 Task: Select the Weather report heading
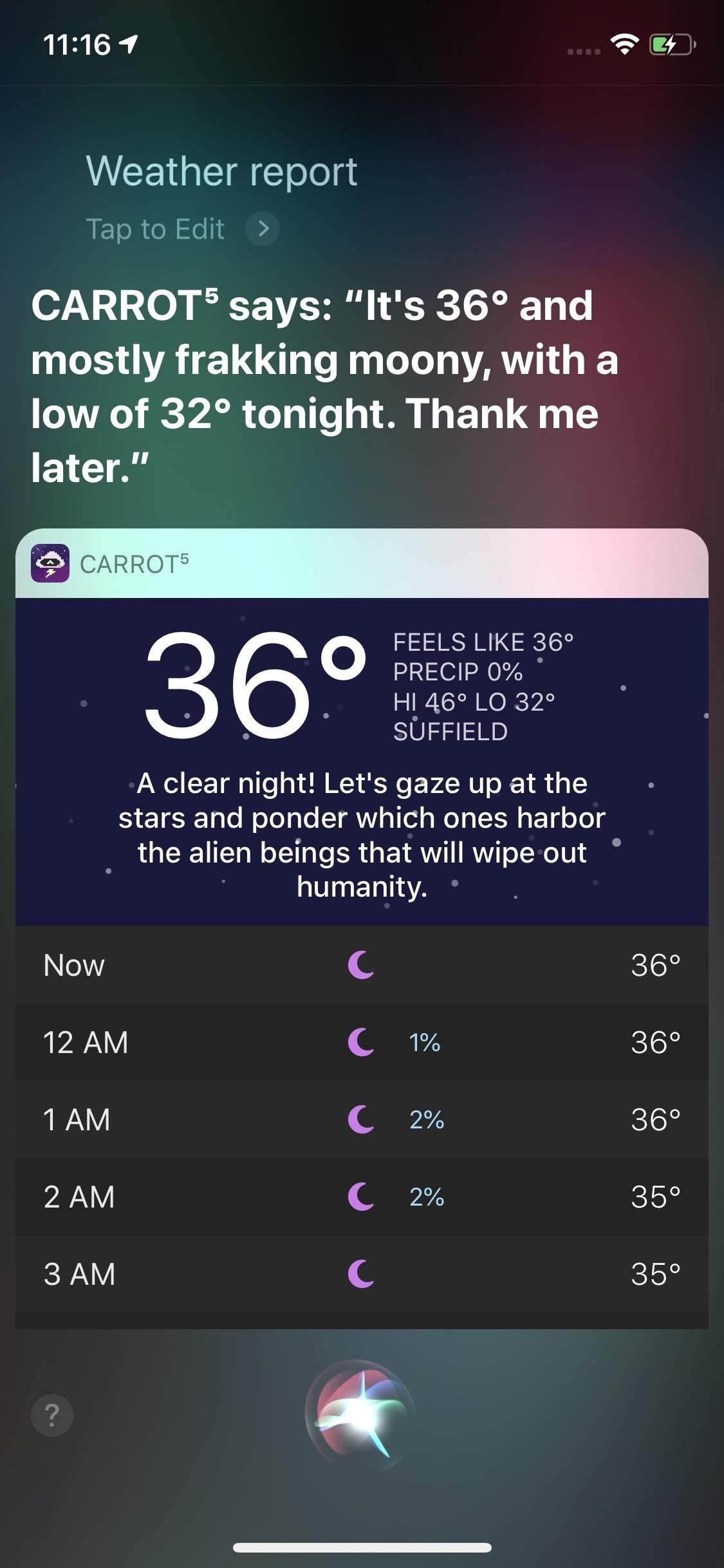(x=222, y=171)
